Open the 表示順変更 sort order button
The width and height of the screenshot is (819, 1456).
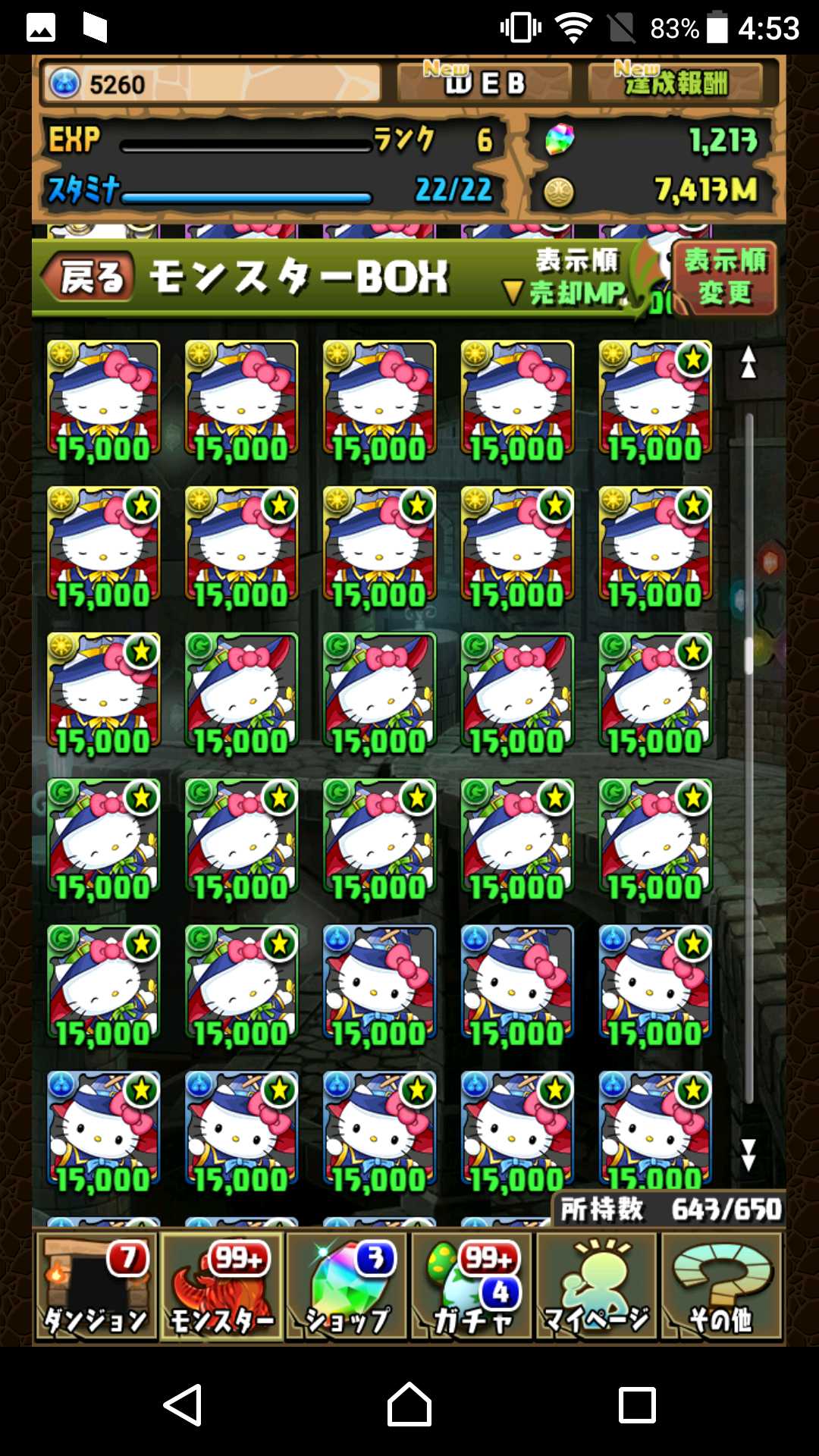tap(724, 277)
